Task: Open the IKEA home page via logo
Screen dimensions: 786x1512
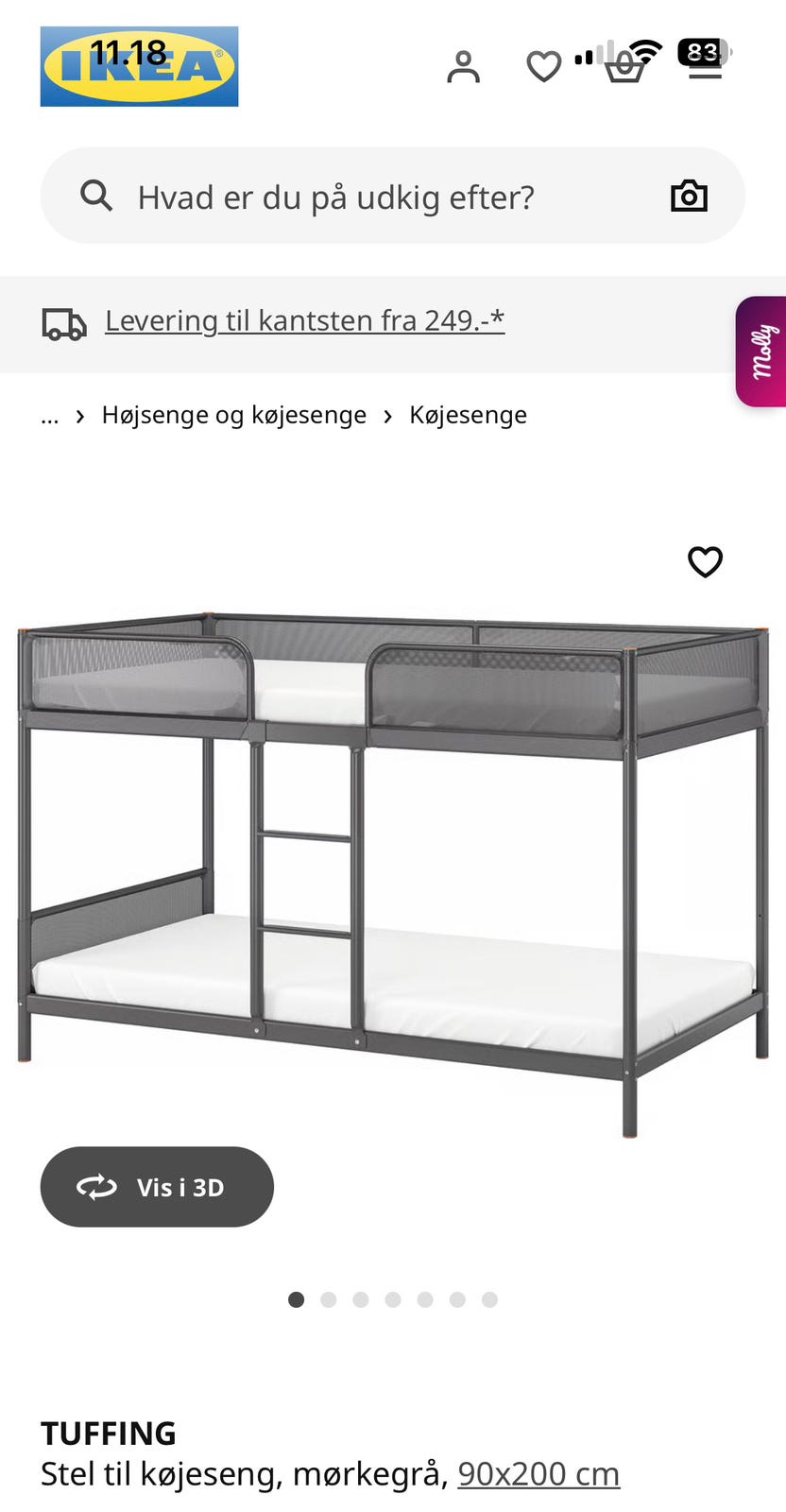Action: pyautogui.click(x=138, y=66)
